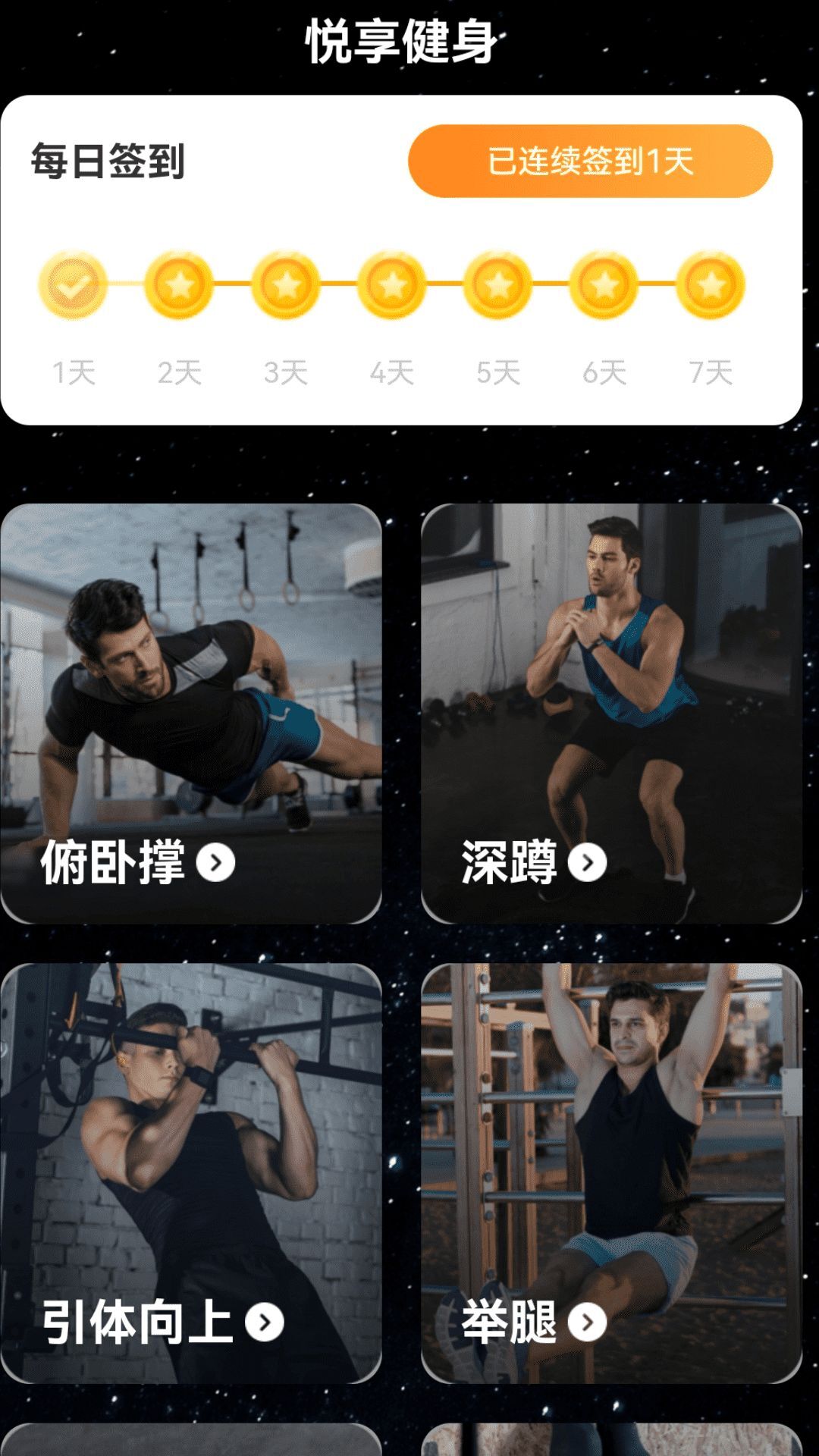Open the 引体向上 workout card

click(190, 1172)
